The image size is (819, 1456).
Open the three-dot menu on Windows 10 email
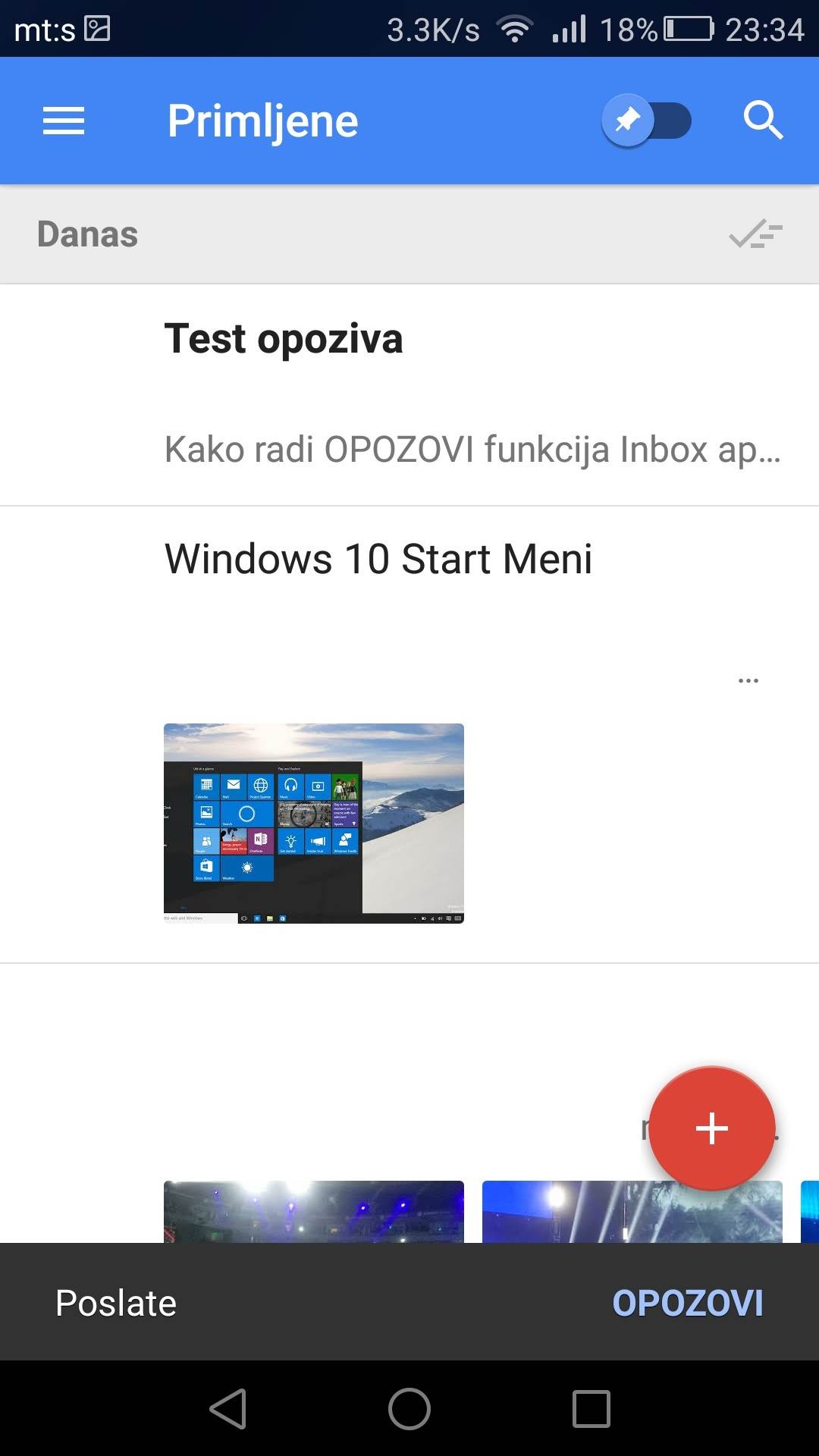749,680
